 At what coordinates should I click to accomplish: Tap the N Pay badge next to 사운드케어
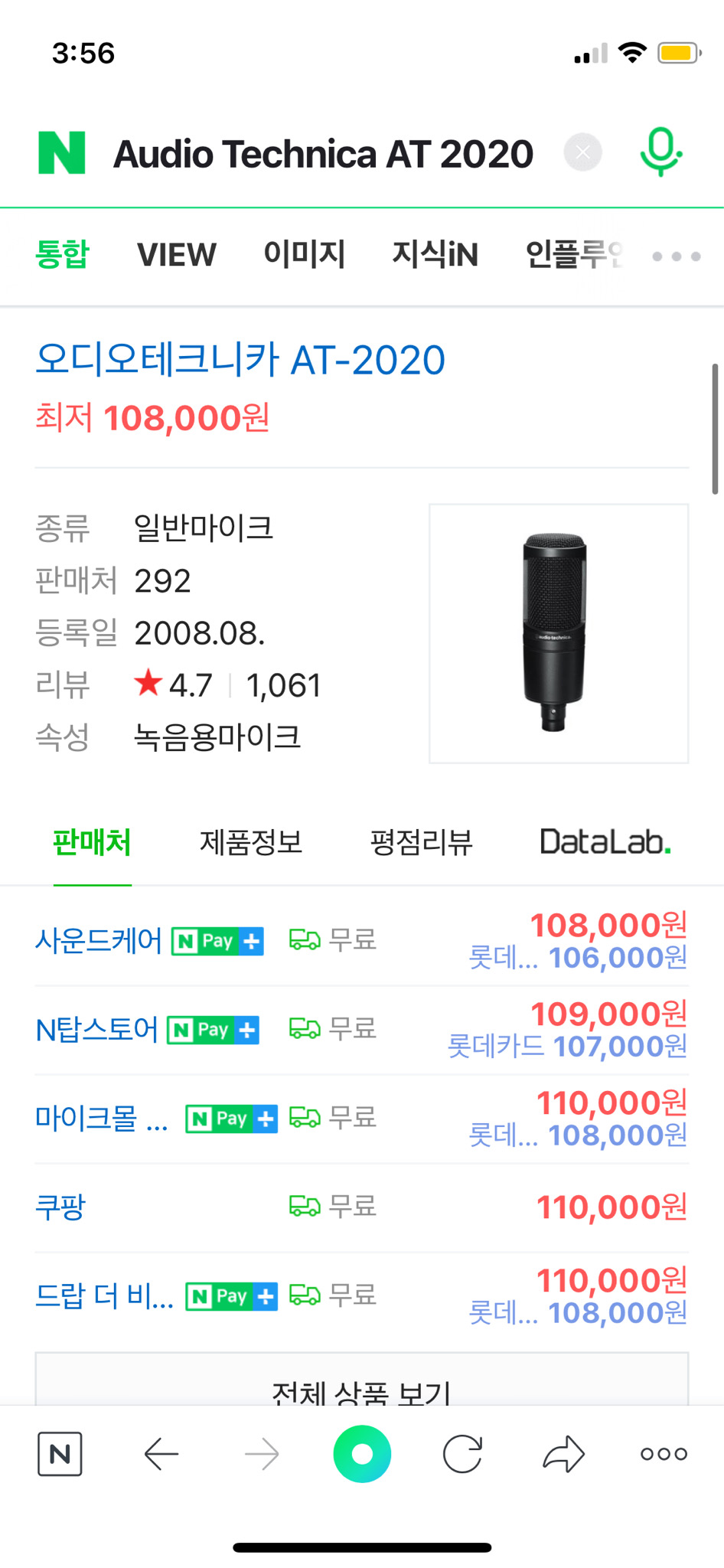(217, 941)
